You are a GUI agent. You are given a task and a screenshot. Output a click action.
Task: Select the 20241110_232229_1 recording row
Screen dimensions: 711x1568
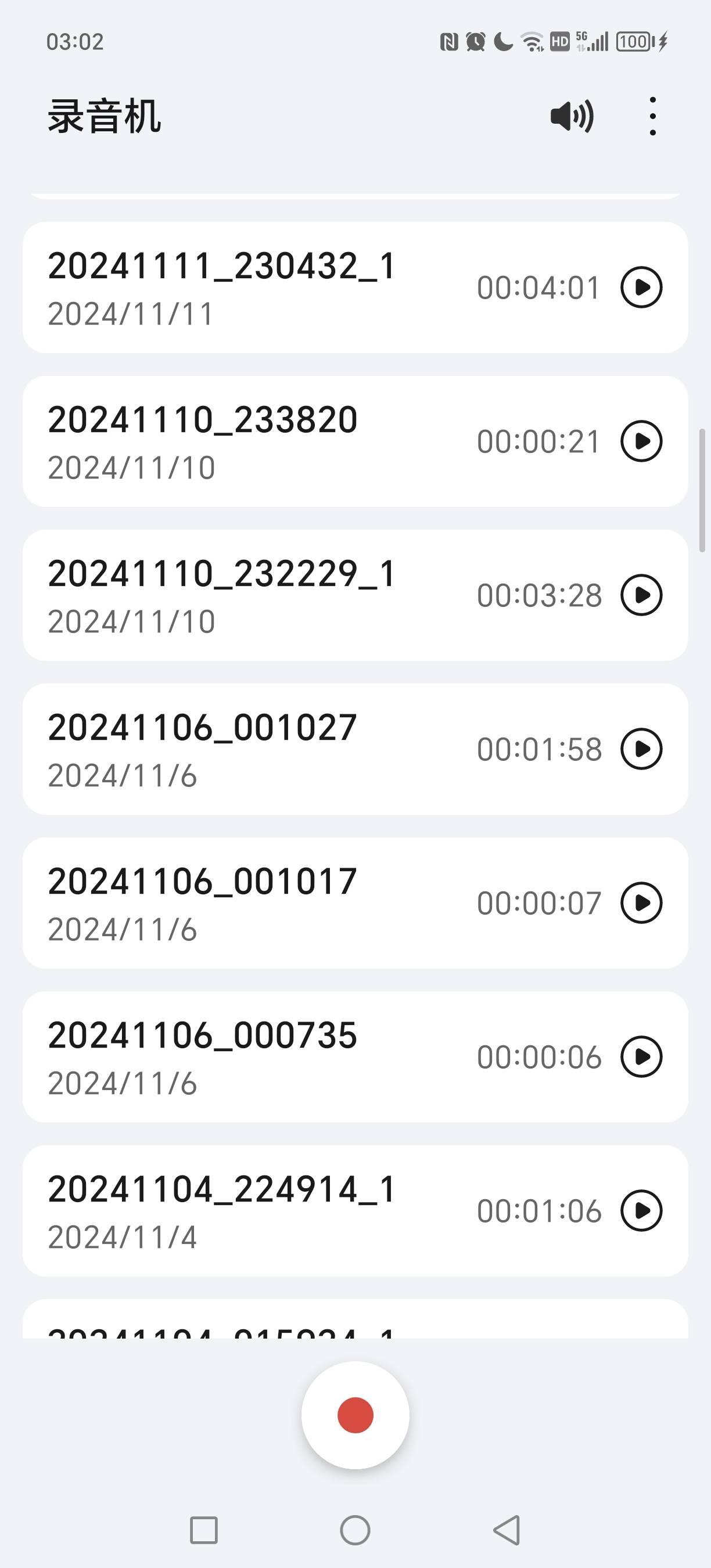(243, 595)
